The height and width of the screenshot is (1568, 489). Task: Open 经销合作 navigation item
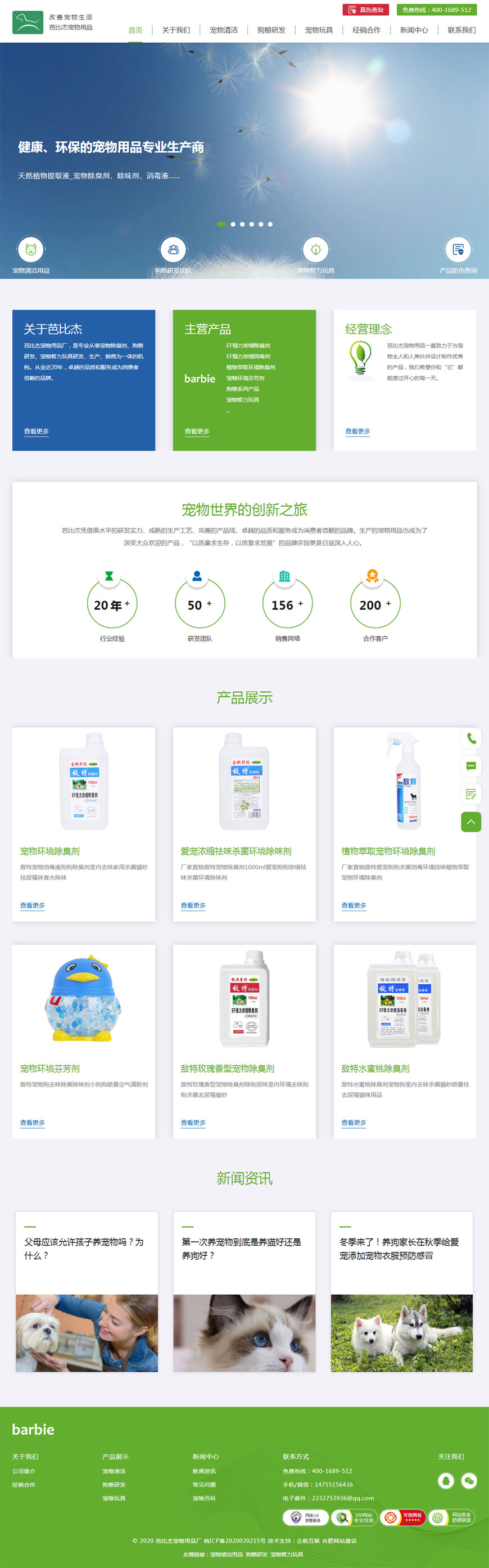click(366, 30)
